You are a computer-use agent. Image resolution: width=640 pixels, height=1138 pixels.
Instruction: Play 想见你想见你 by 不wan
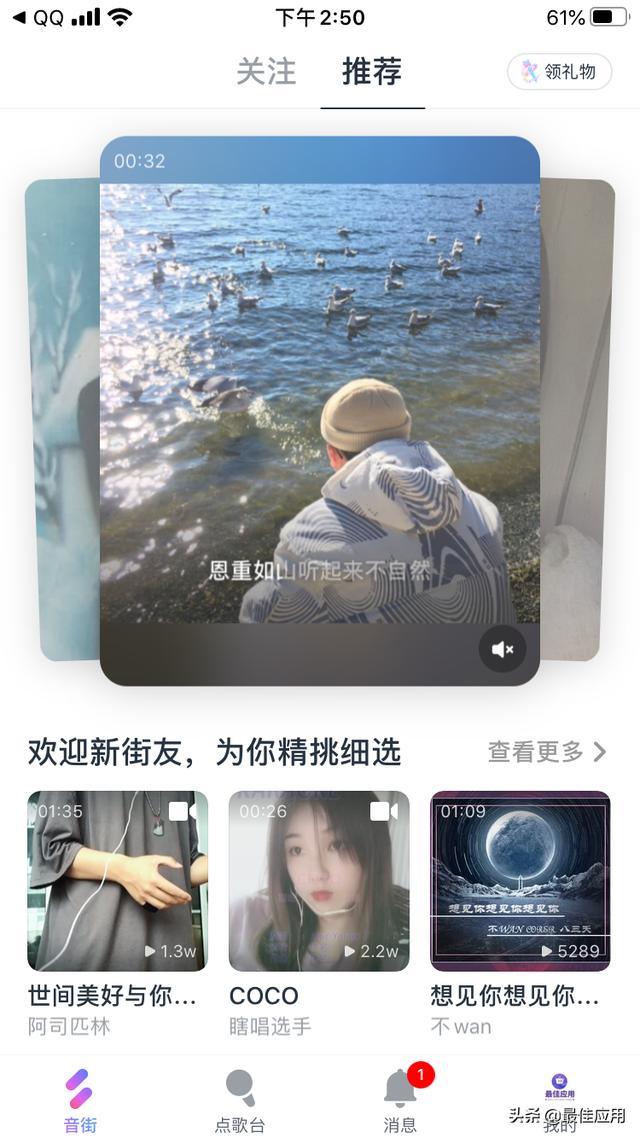coord(520,881)
